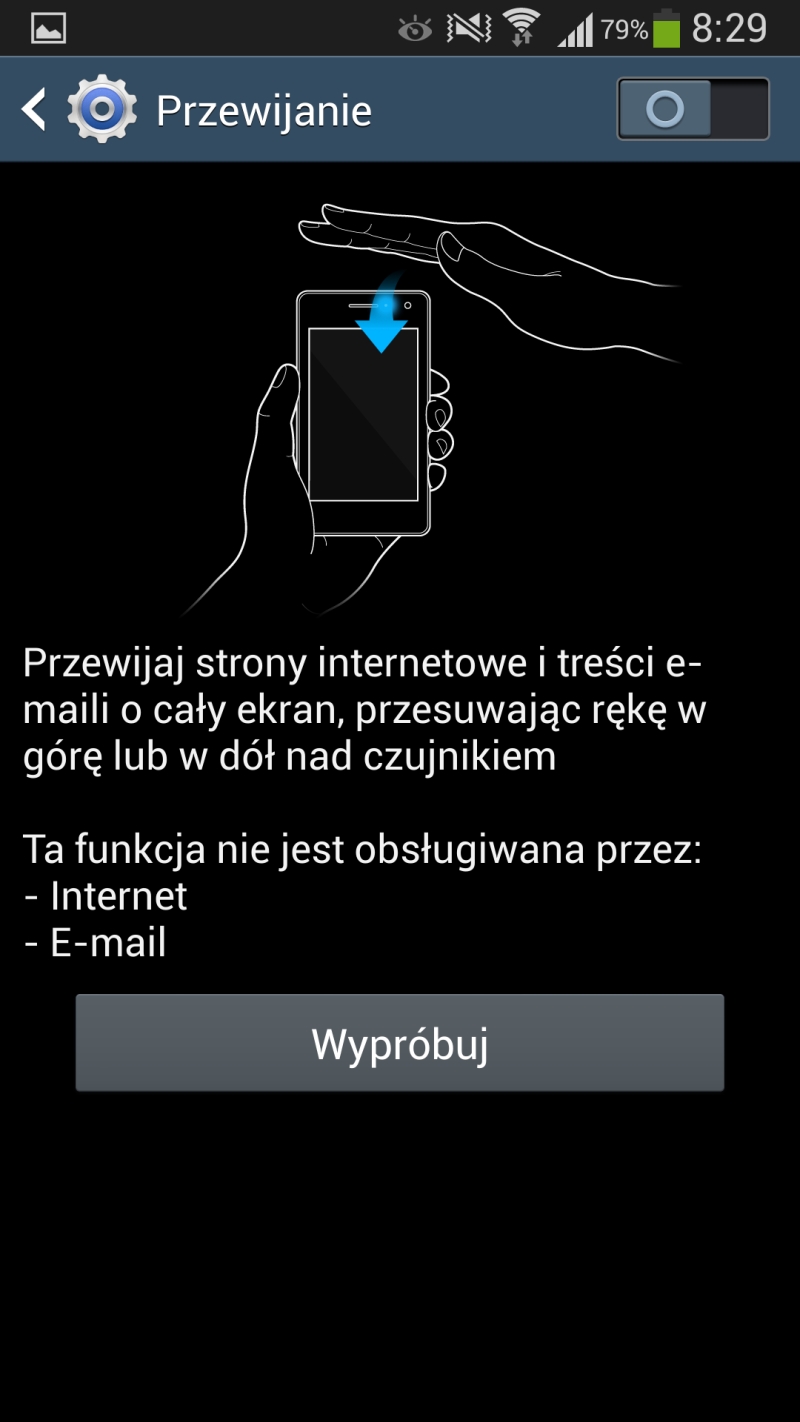This screenshot has width=800, height=1422.
Task: Tap the Wypróbuj button
Action: tap(400, 1043)
